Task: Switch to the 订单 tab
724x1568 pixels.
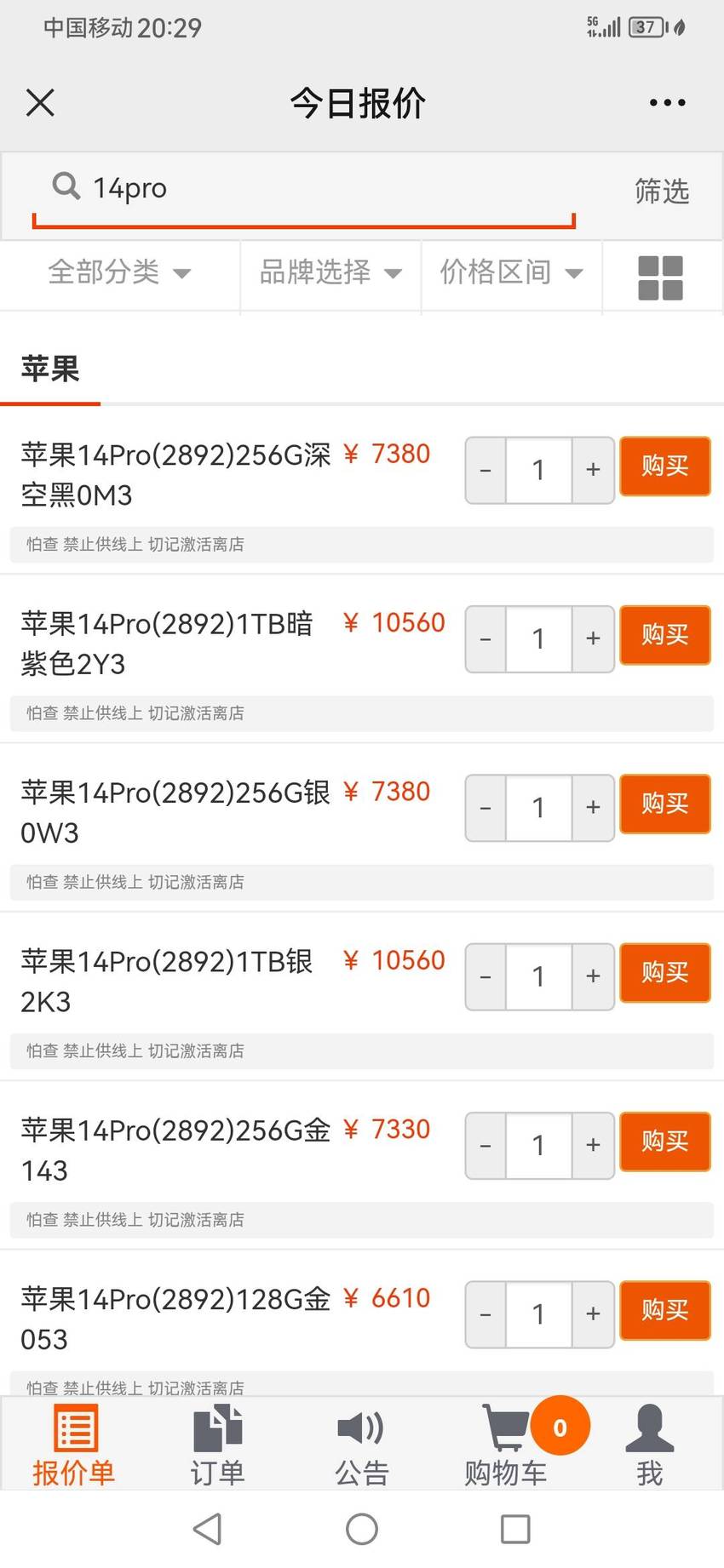Action: (218, 1445)
